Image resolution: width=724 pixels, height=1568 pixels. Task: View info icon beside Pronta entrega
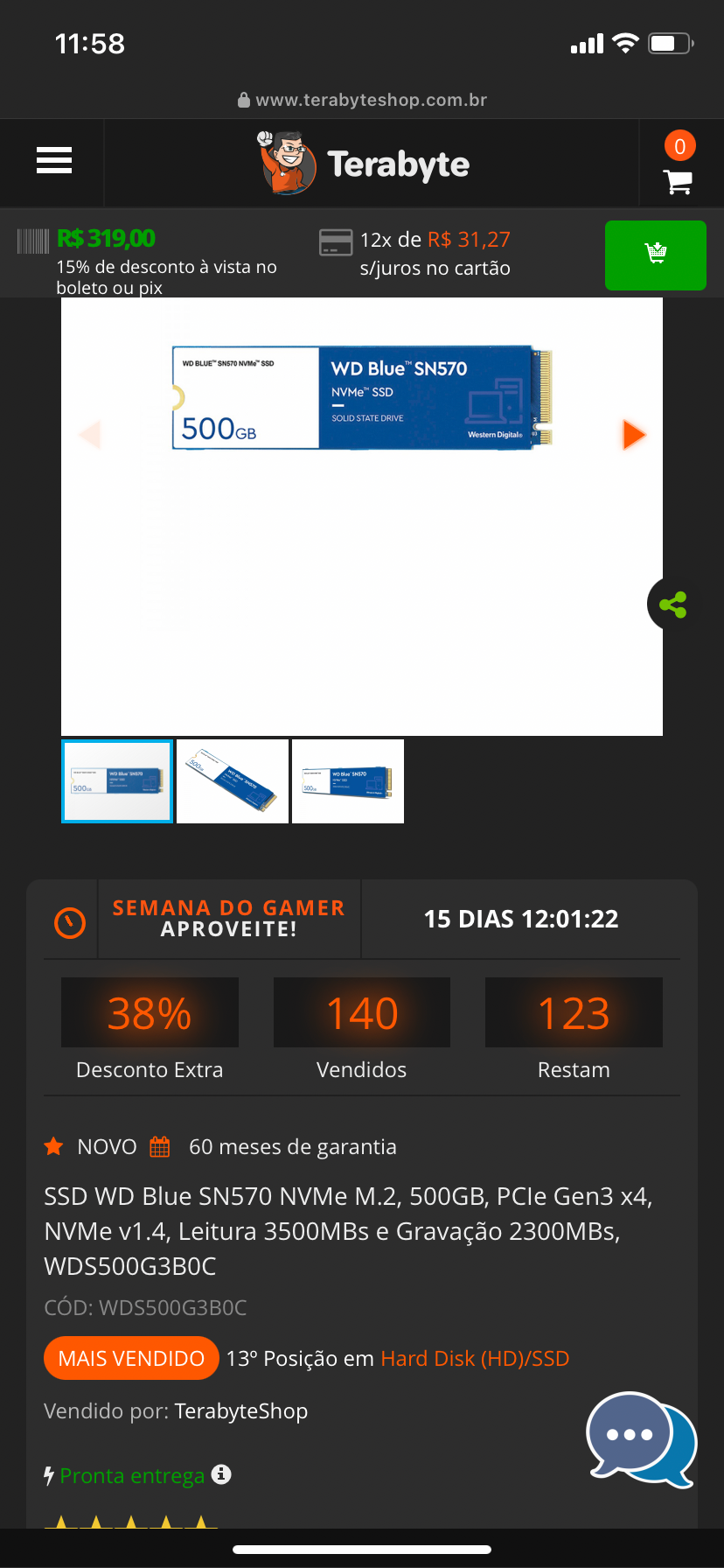[222, 1474]
